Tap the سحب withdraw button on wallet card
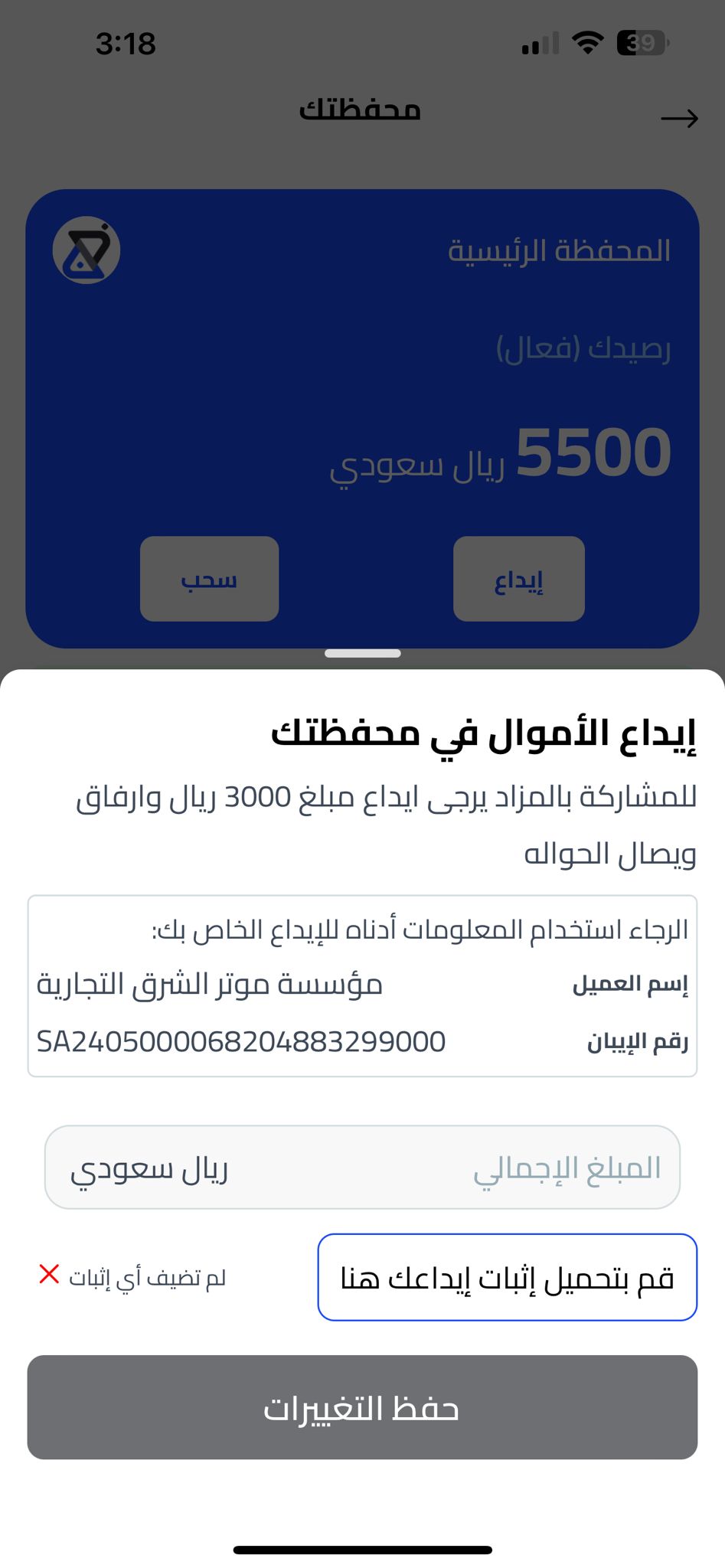The image size is (725, 1568). pyautogui.click(x=209, y=579)
